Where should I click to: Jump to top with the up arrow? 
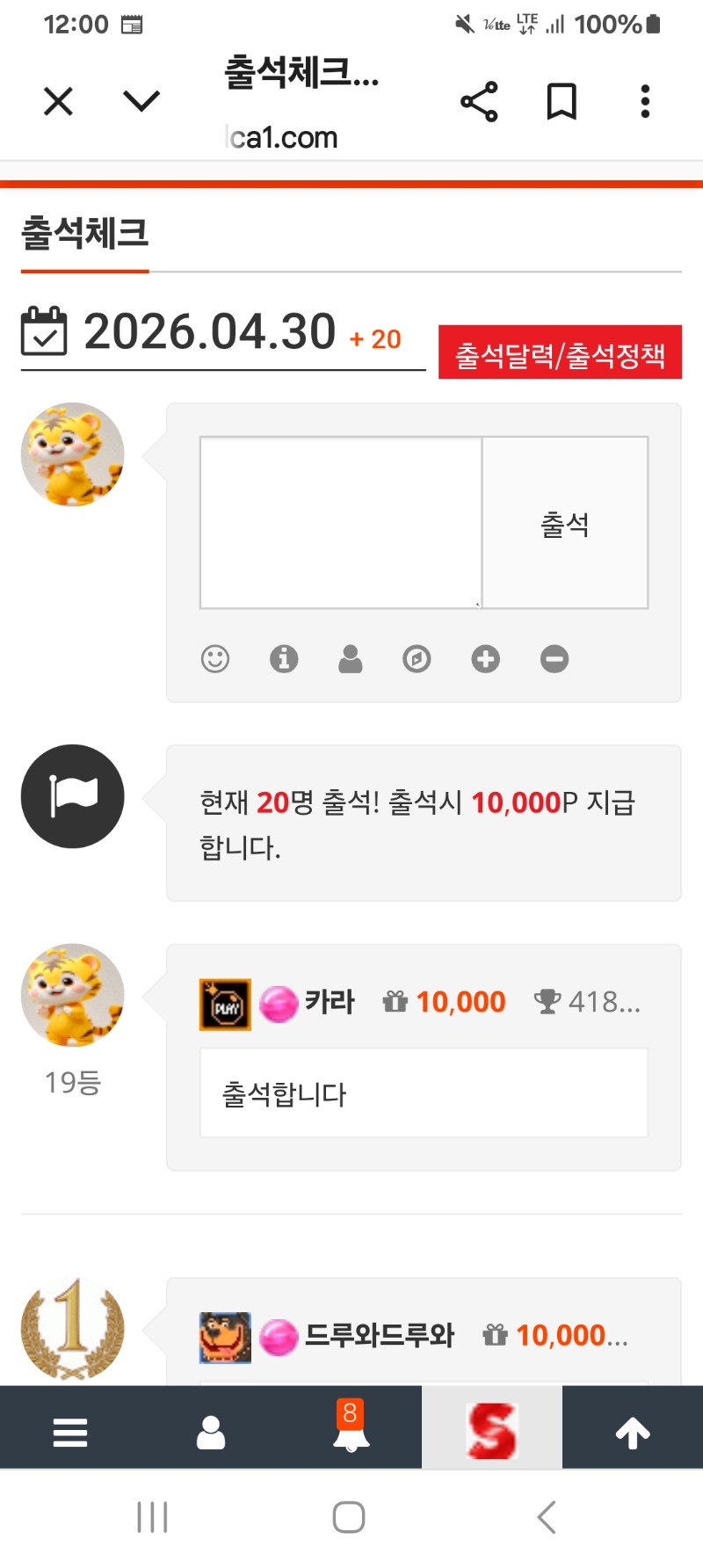[633, 1433]
